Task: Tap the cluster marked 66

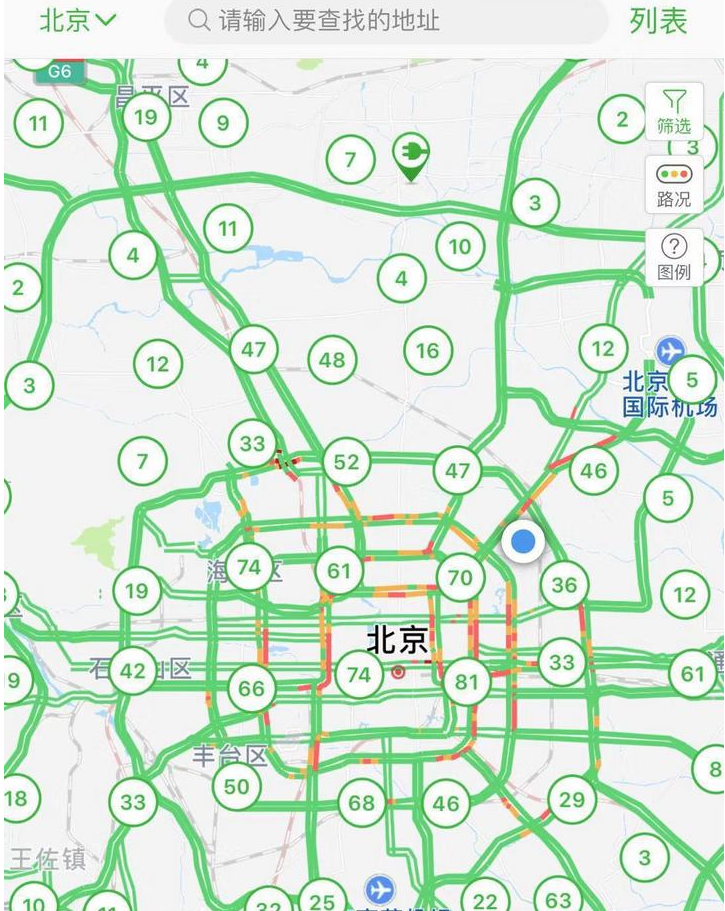Action: coord(251,688)
